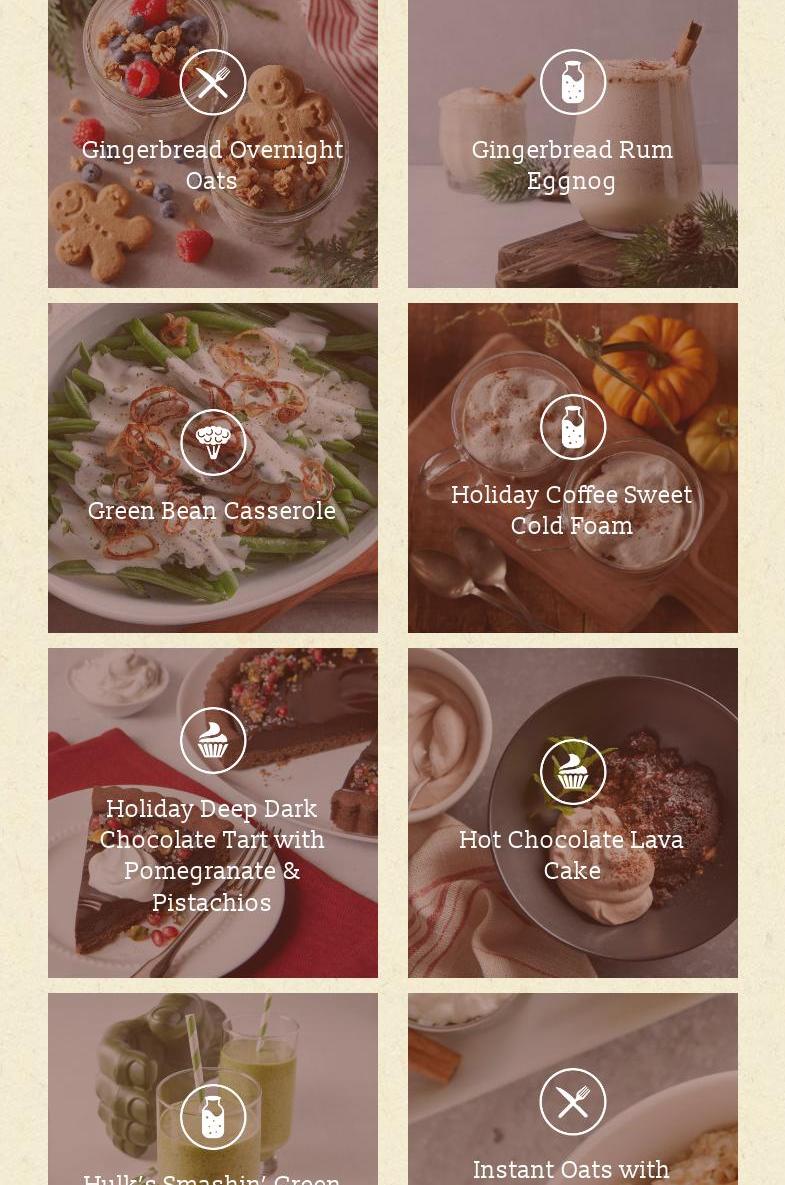The image size is (785, 1185).
Task: View the Green Bean Casserole recipe
Action: point(212,511)
